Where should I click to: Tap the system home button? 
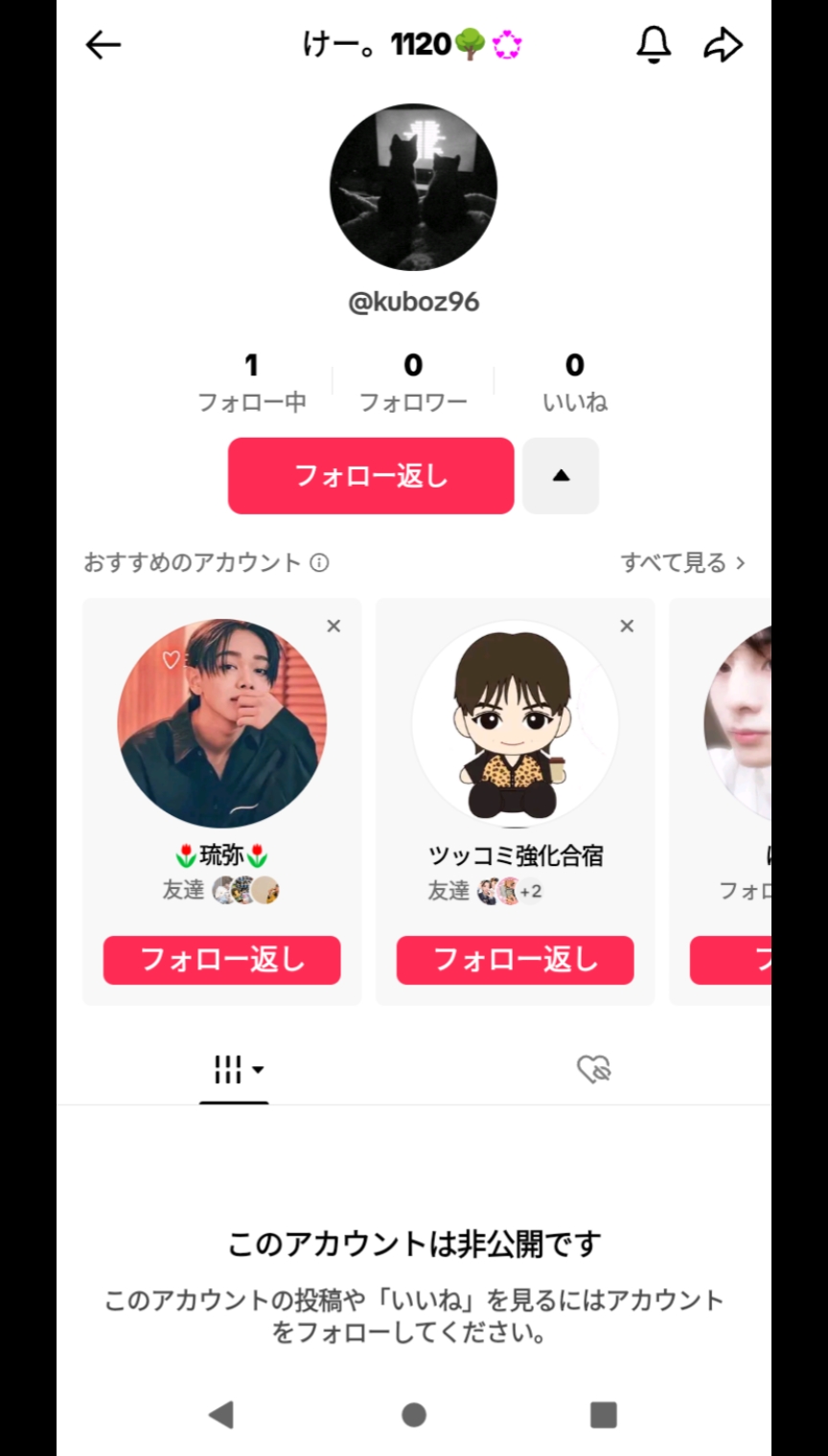[414, 1415]
